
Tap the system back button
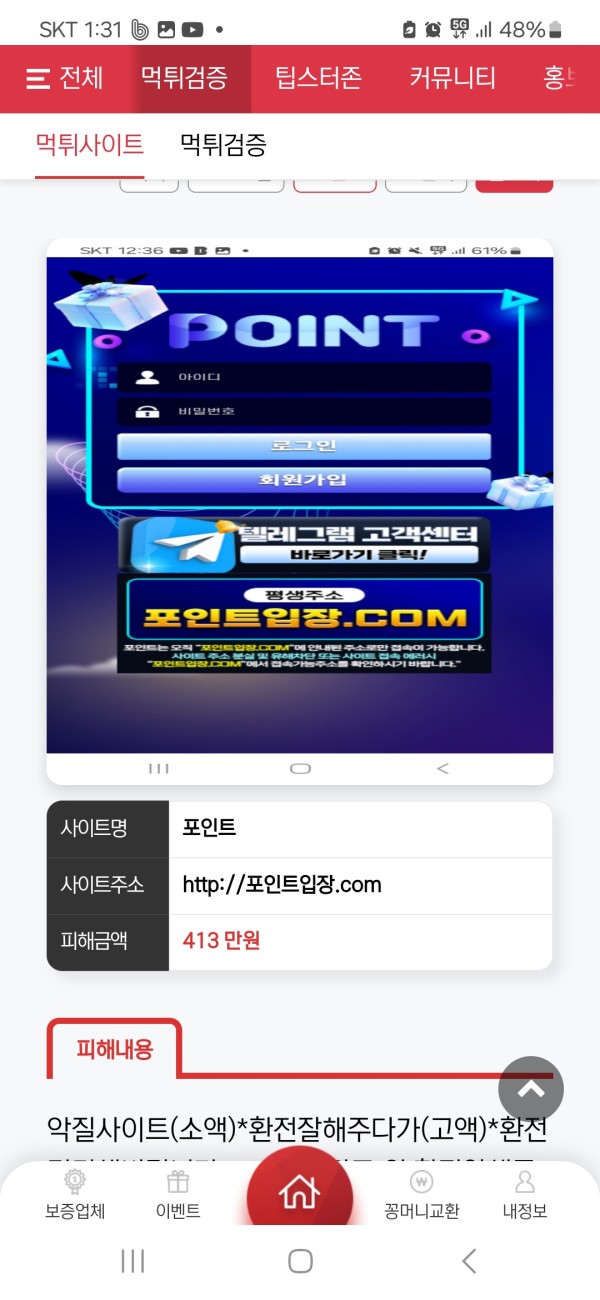click(x=468, y=1261)
